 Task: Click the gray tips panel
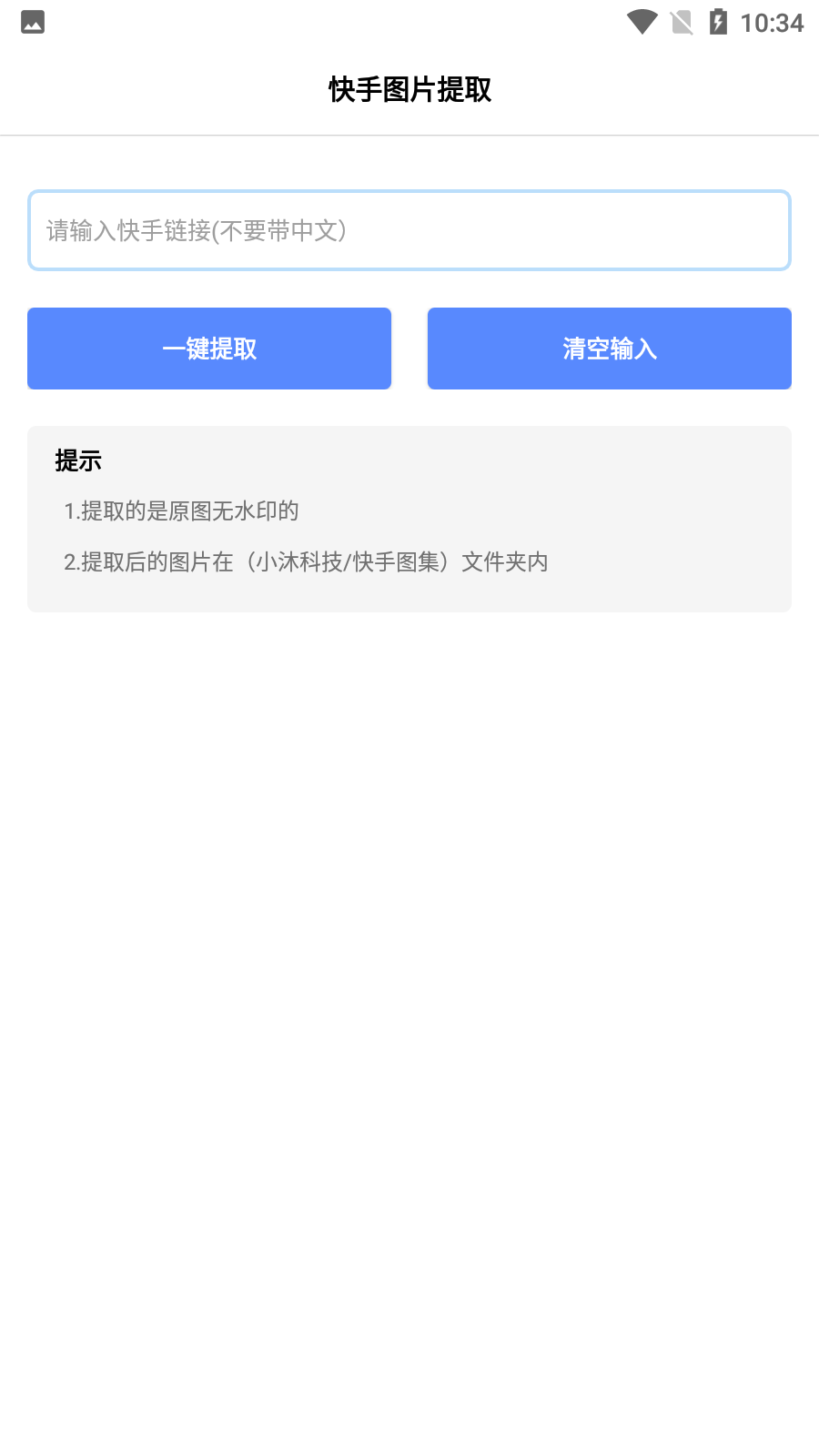coord(409,517)
